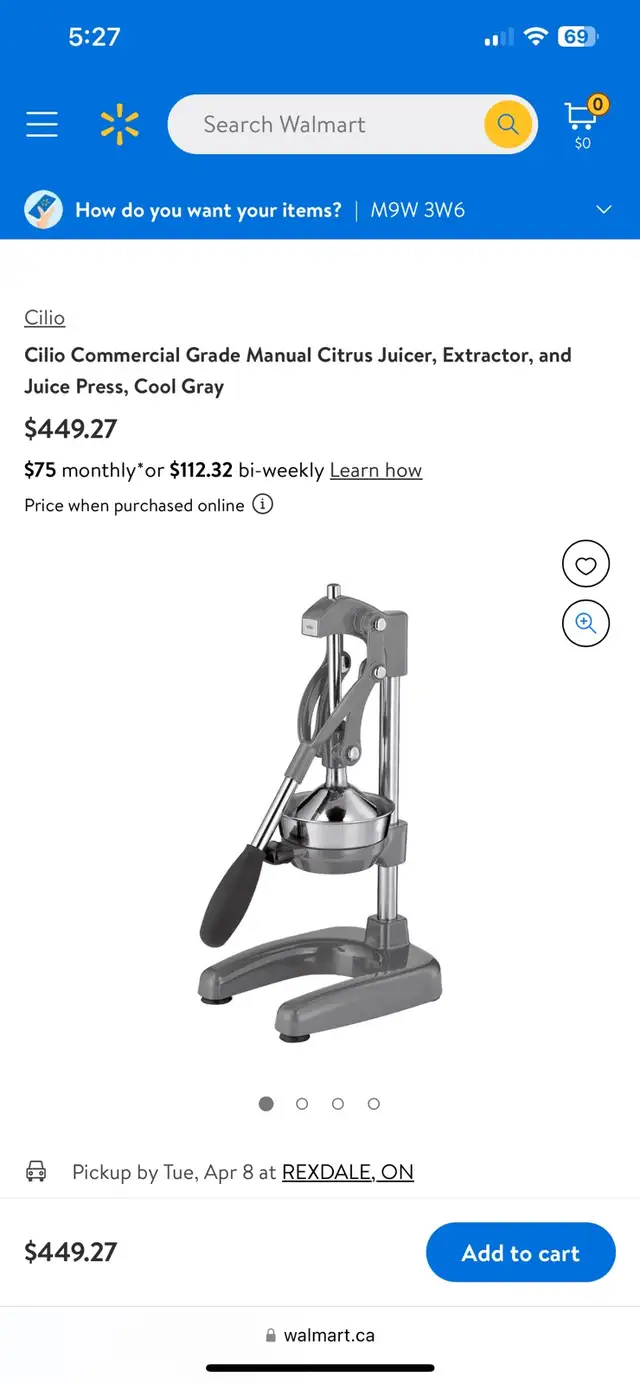Image resolution: width=640 pixels, height=1384 pixels.
Task: Expand the How do you want your items bar
Action: coord(320,210)
